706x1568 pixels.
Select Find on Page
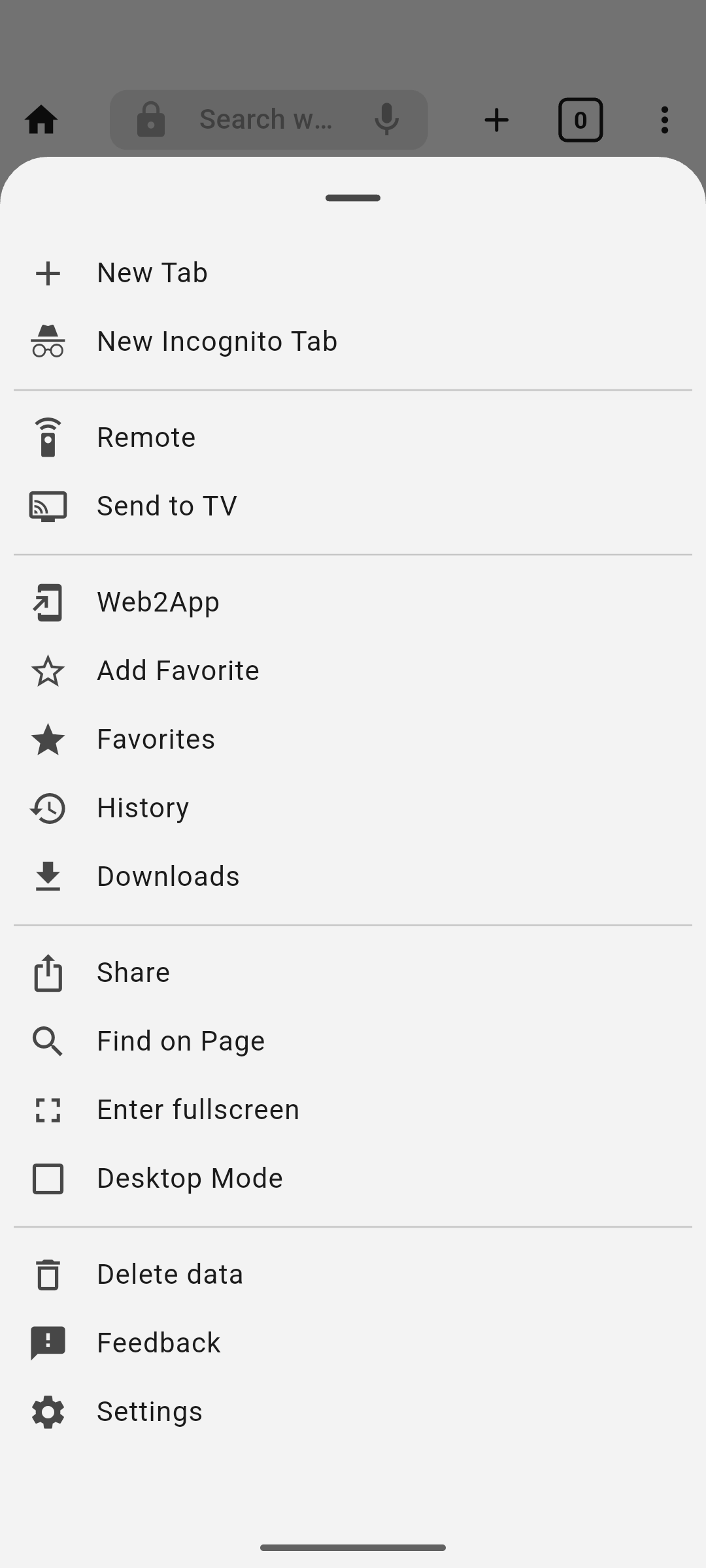tap(180, 1041)
